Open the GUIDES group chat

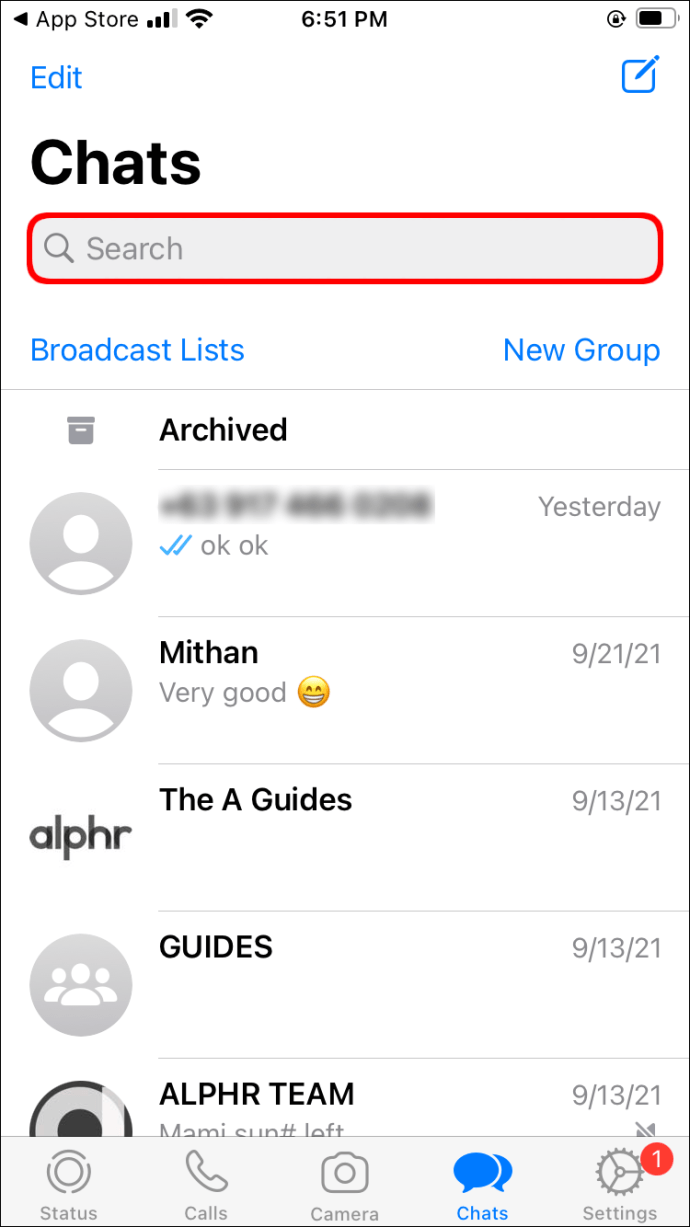[x=345, y=984]
